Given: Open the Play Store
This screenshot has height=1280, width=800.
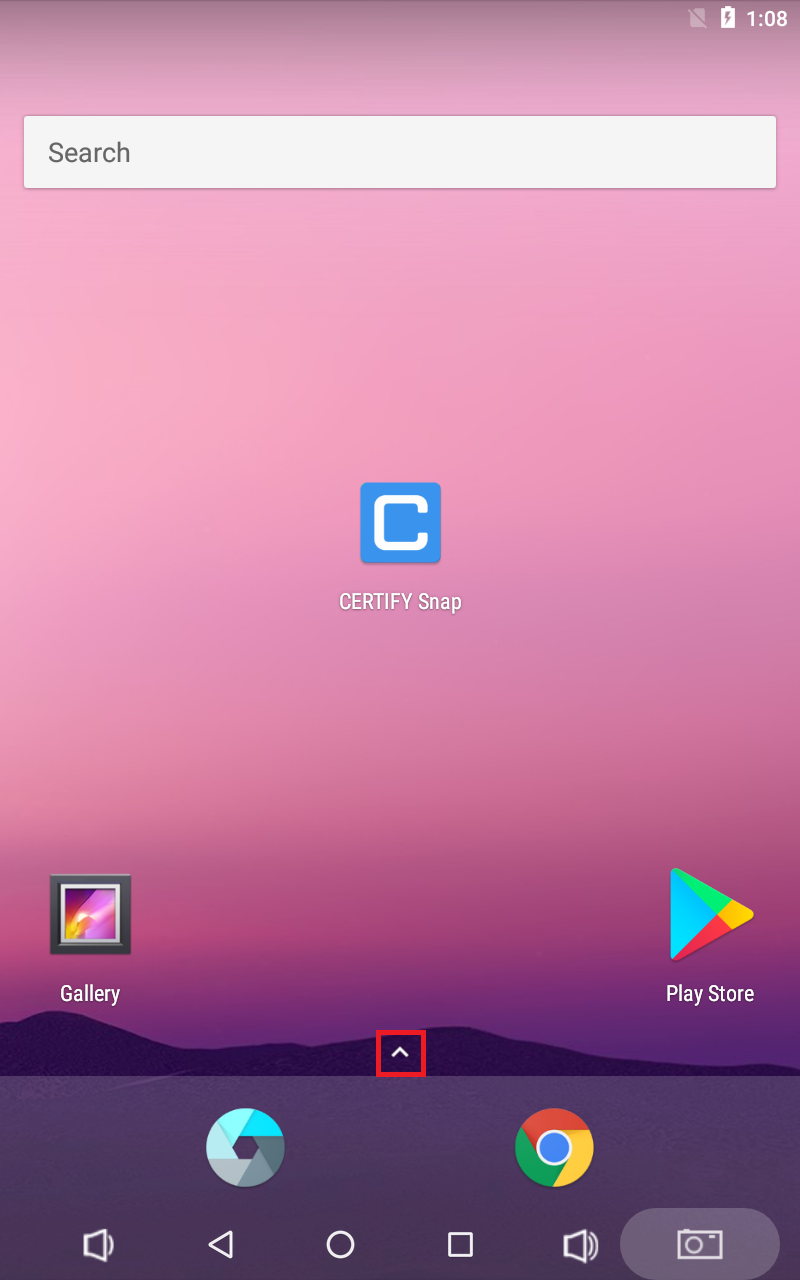Looking at the screenshot, I should tap(710, 914).
